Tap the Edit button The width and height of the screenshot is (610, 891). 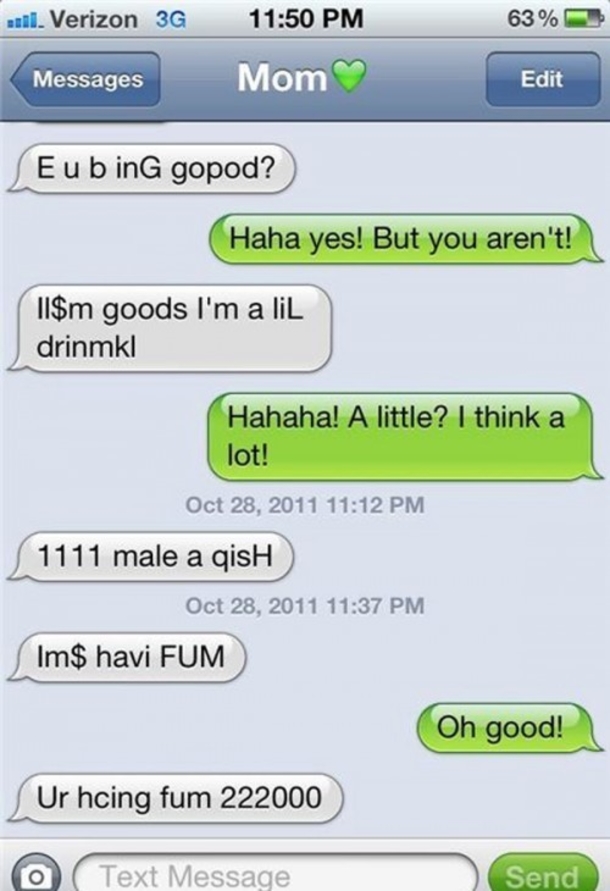point(541,79)
